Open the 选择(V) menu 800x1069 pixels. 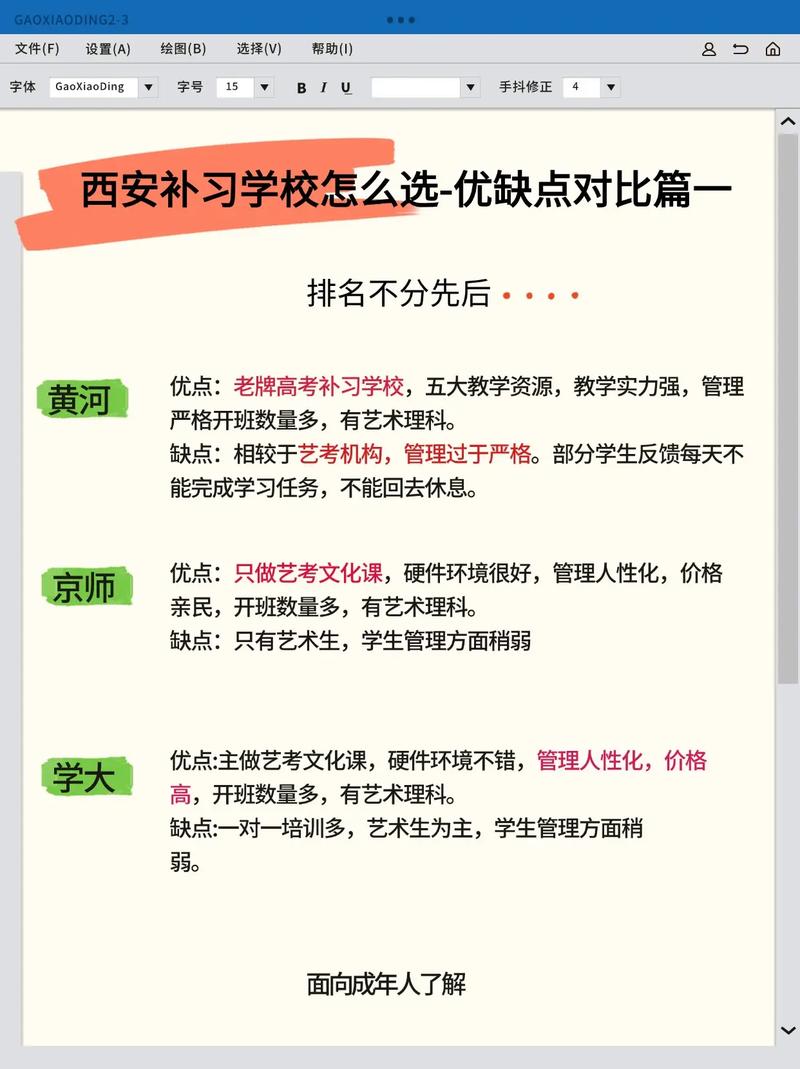coord(258,48)
